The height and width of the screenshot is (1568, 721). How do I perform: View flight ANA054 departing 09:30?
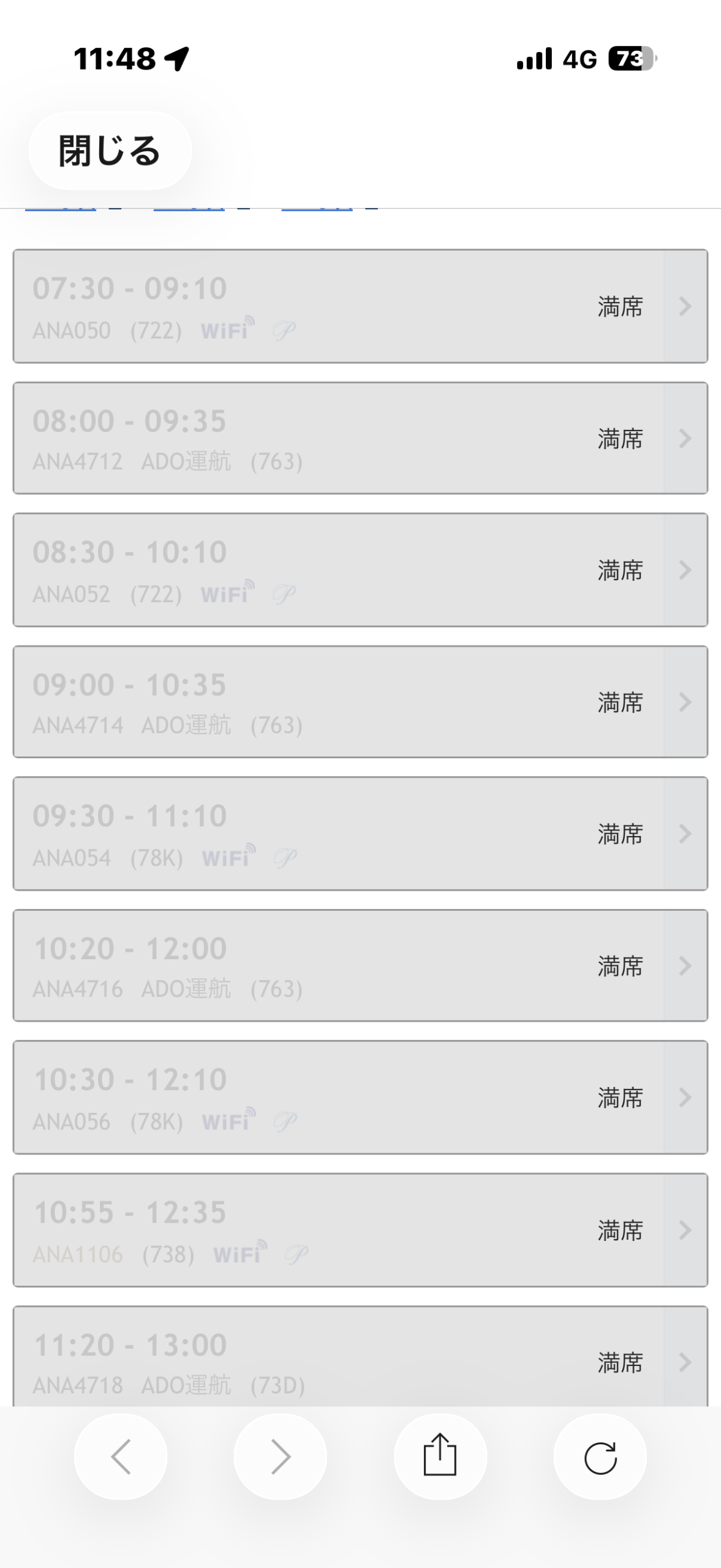(360, 834)
